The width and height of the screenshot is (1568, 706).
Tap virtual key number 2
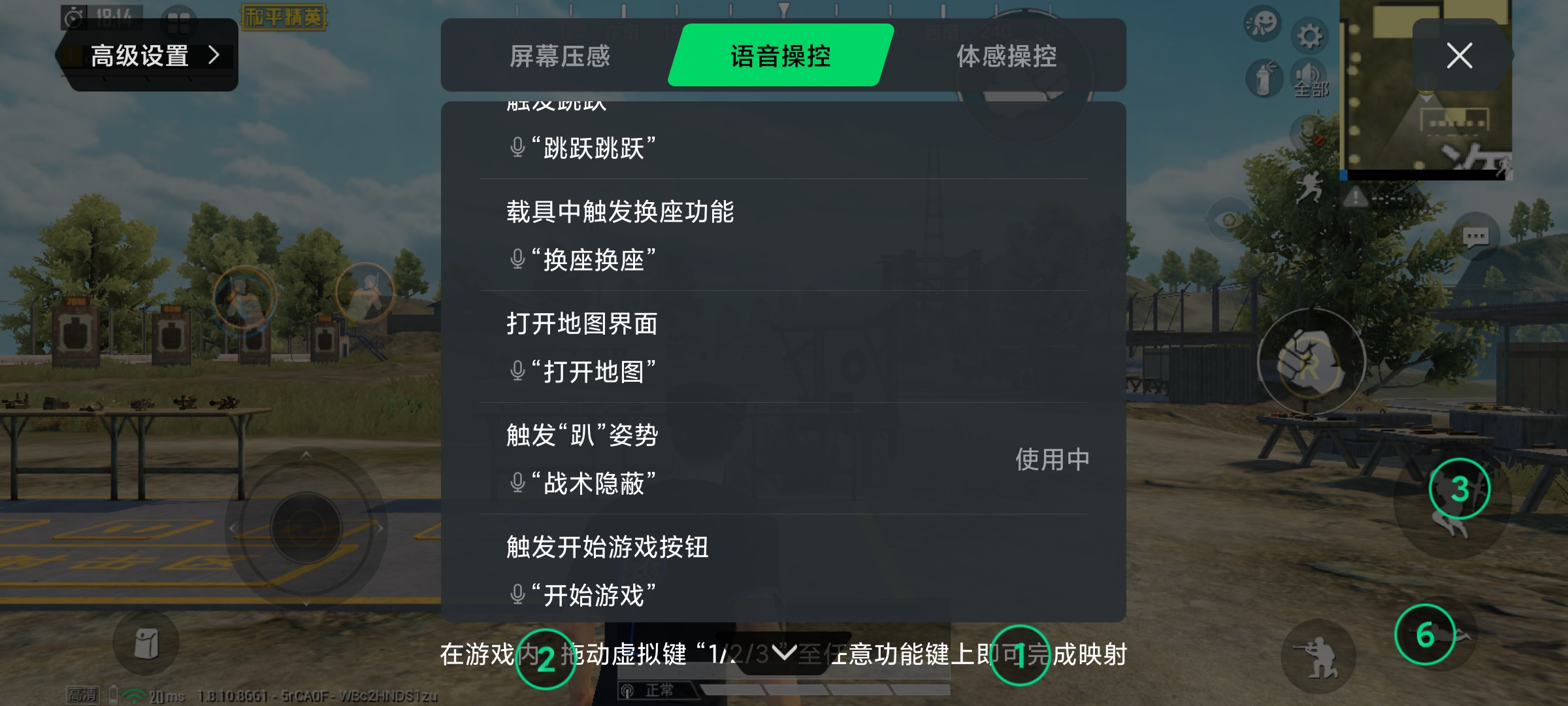(x=546, y=658)
